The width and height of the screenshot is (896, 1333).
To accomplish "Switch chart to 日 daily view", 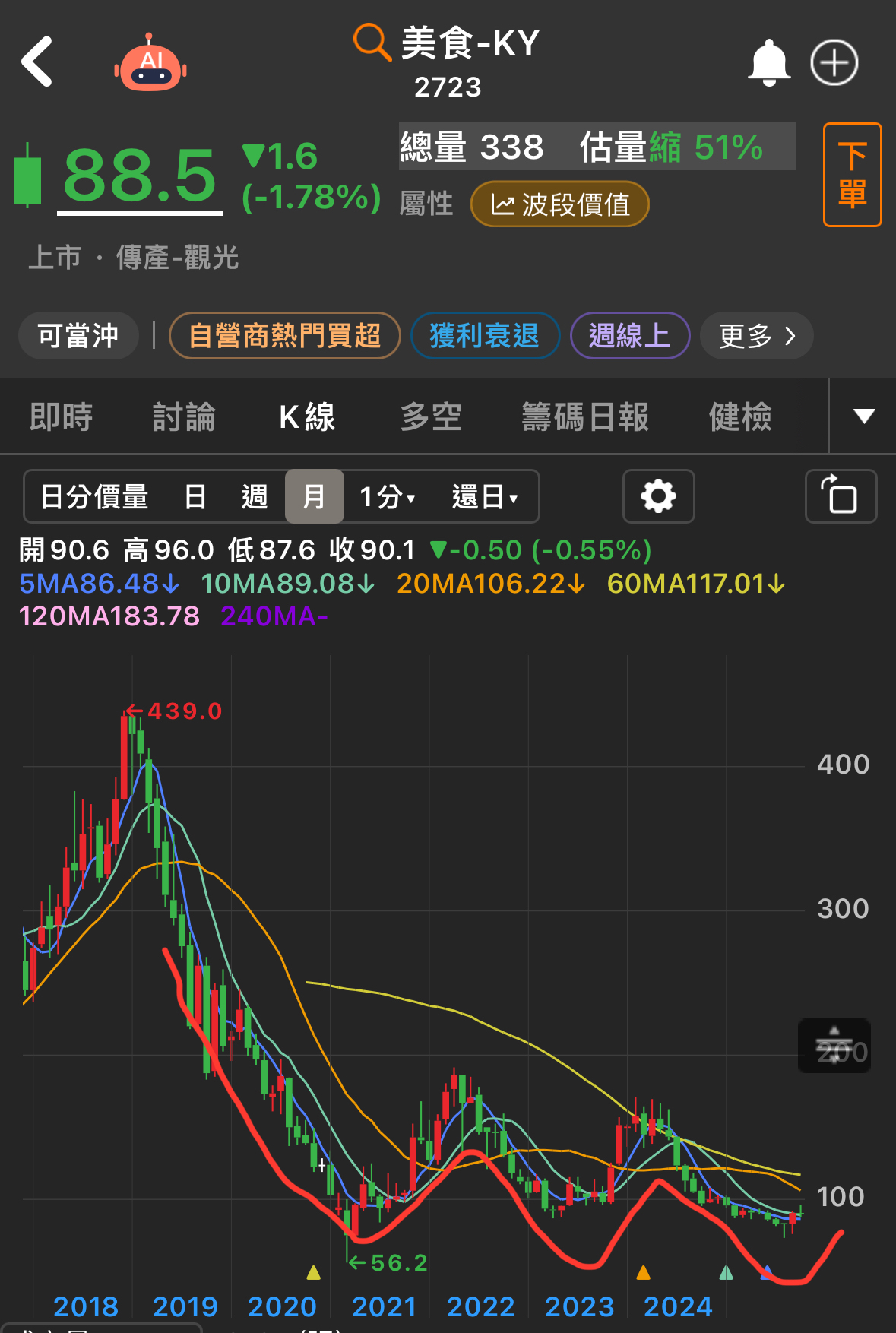I will pyautogui.click(x=197, y=496).
